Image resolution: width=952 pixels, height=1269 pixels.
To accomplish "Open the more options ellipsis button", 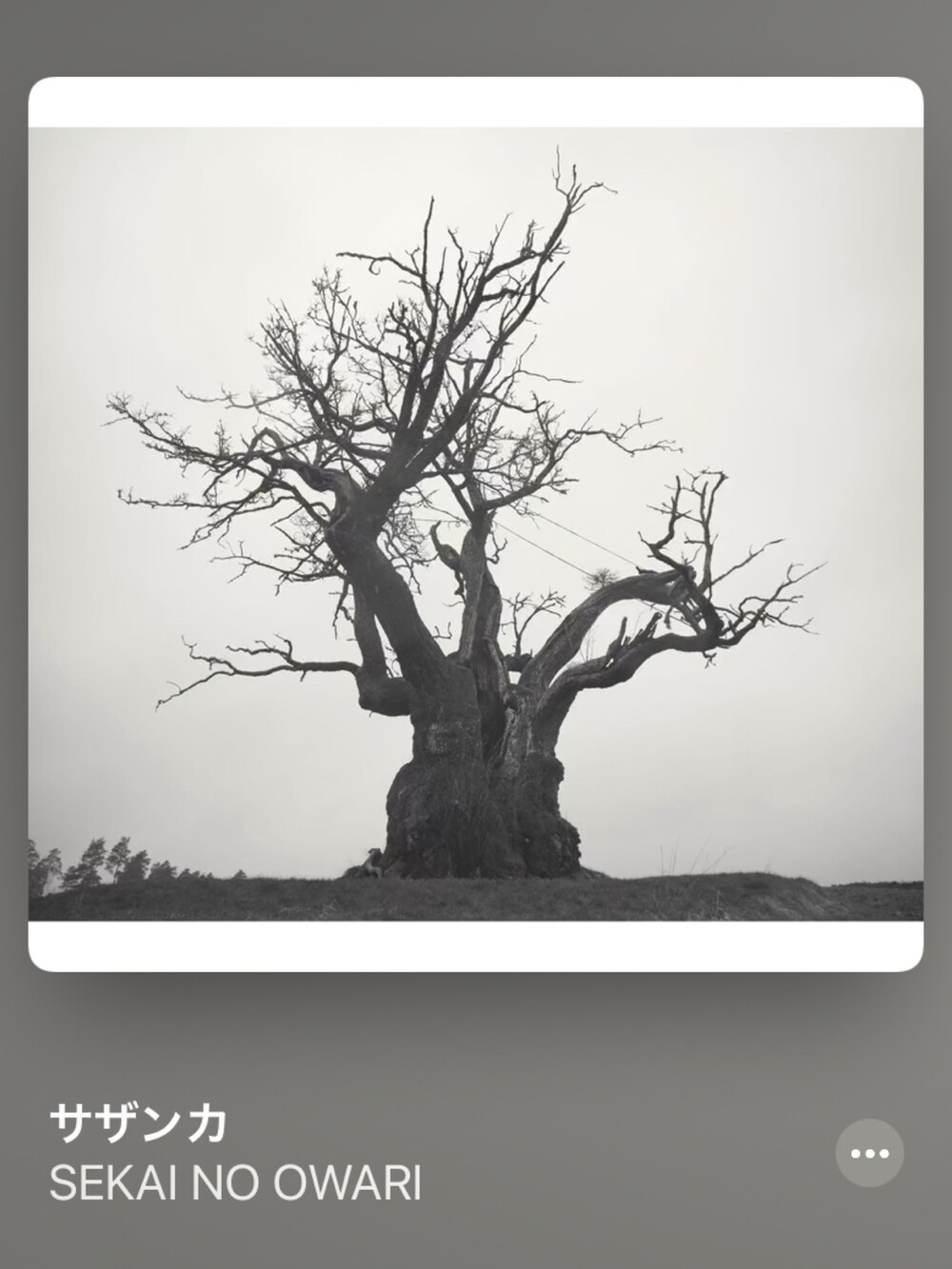I will coord(869,1153).
